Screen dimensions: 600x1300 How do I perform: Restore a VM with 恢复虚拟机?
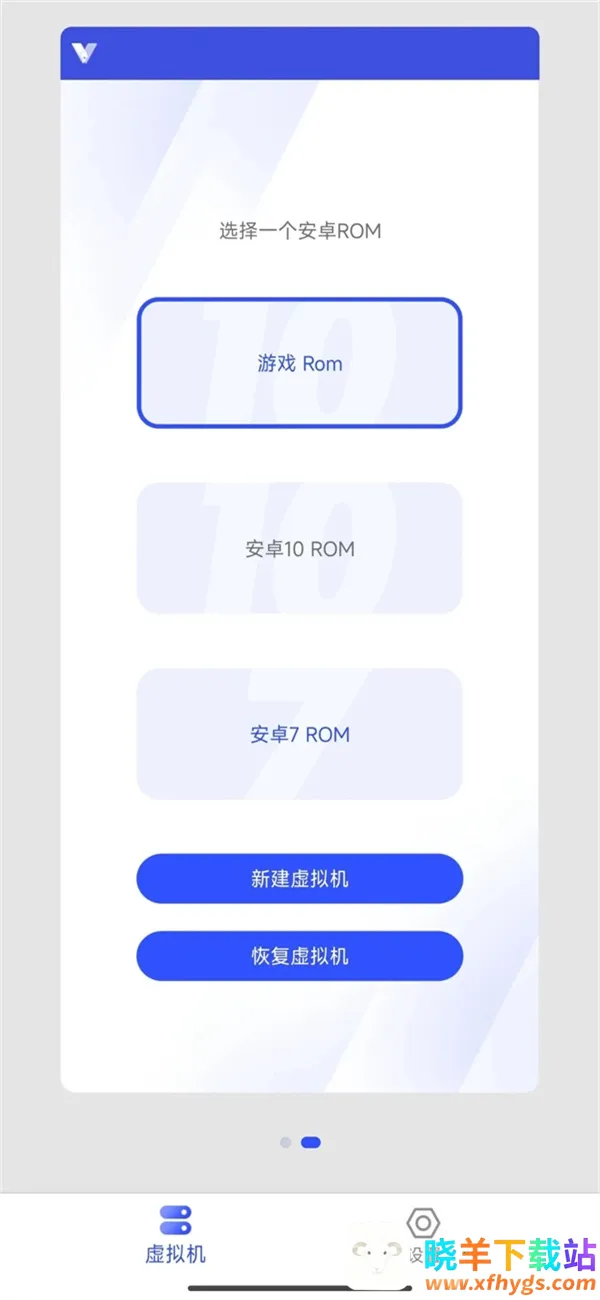(299, 956)
